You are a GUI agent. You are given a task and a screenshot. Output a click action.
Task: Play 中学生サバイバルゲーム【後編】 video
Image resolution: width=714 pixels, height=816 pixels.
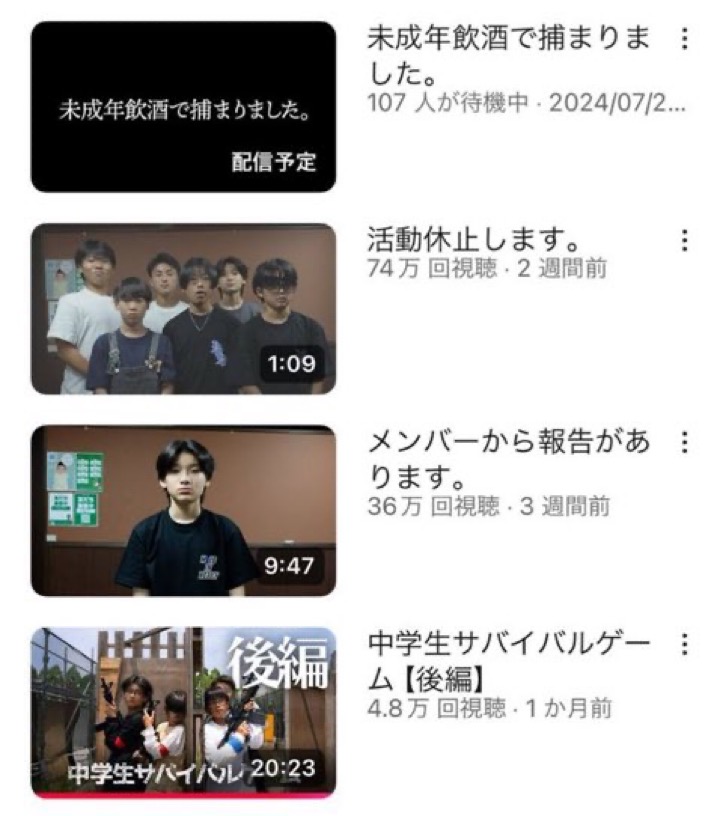183,711
